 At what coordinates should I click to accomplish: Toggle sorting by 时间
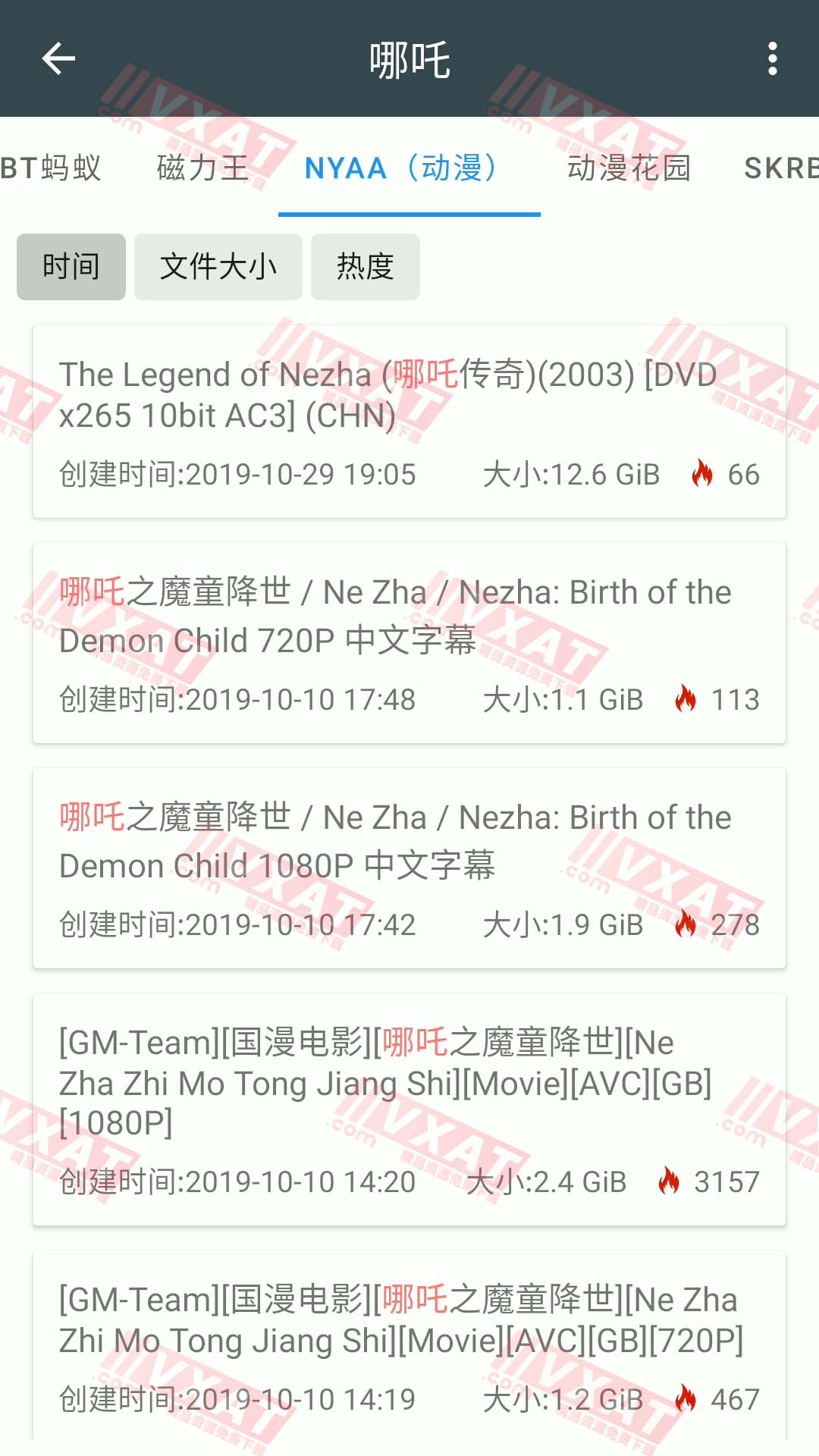tap(71, 267)
